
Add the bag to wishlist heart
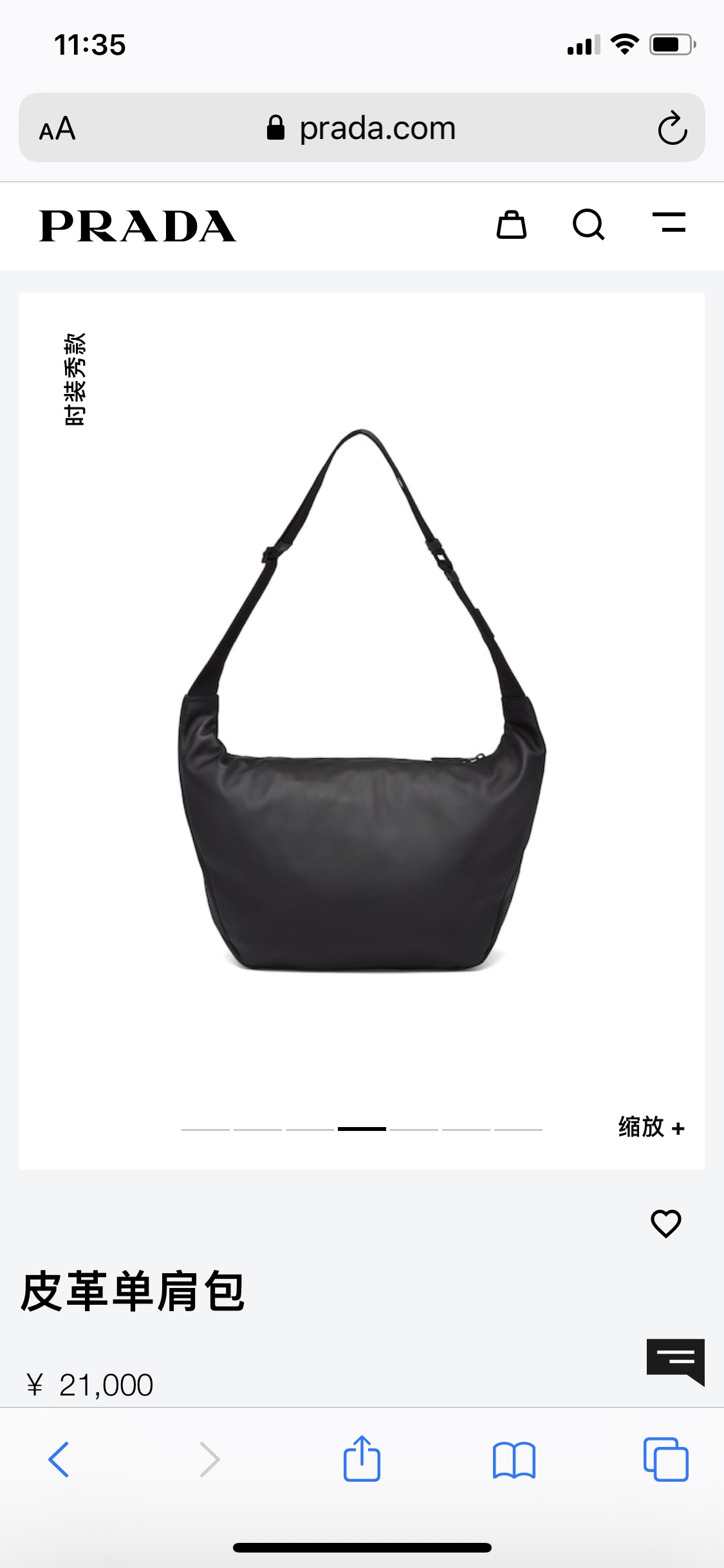pyautogui.click(x=666, y=1224)
